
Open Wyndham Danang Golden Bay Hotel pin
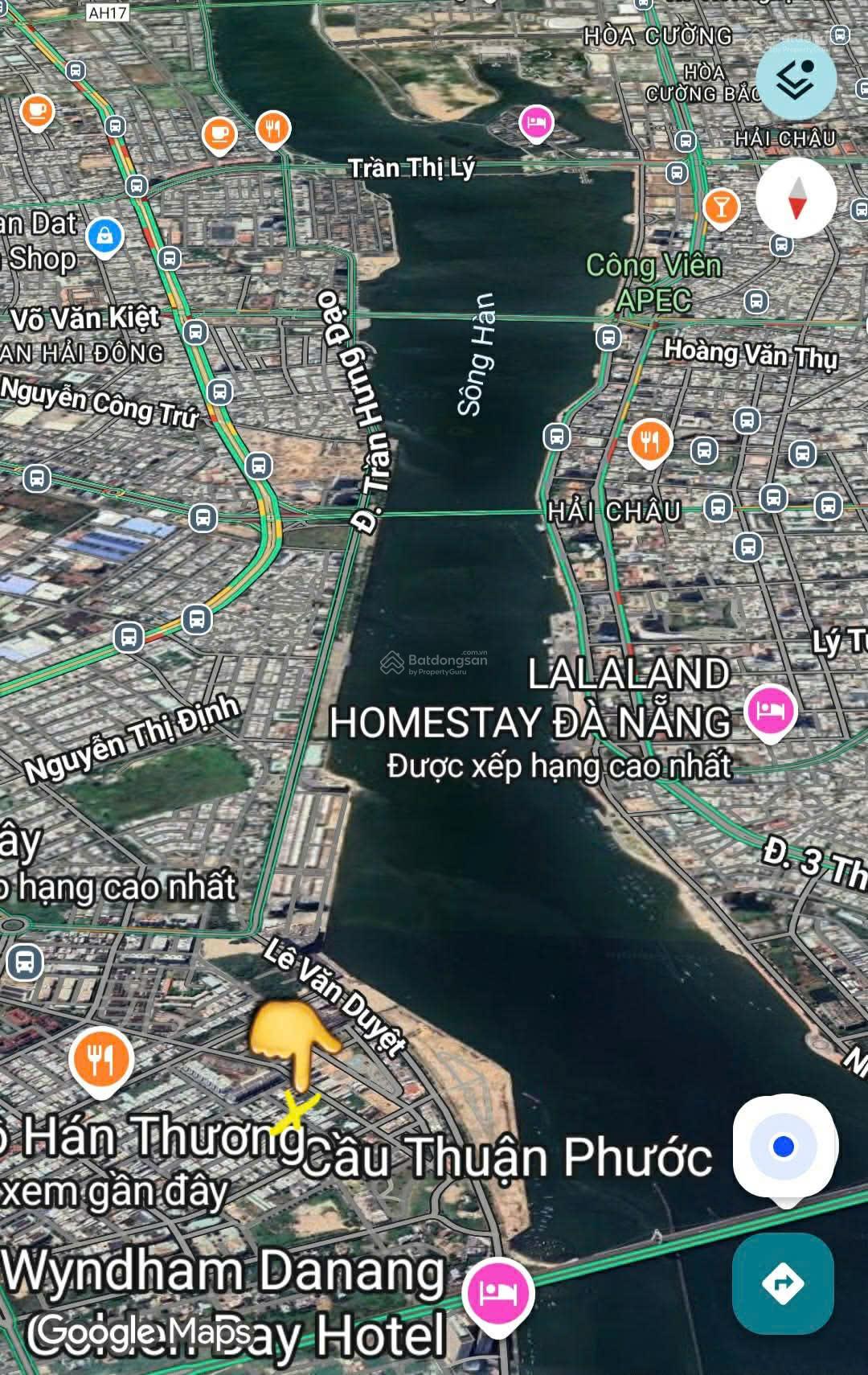497,1293
